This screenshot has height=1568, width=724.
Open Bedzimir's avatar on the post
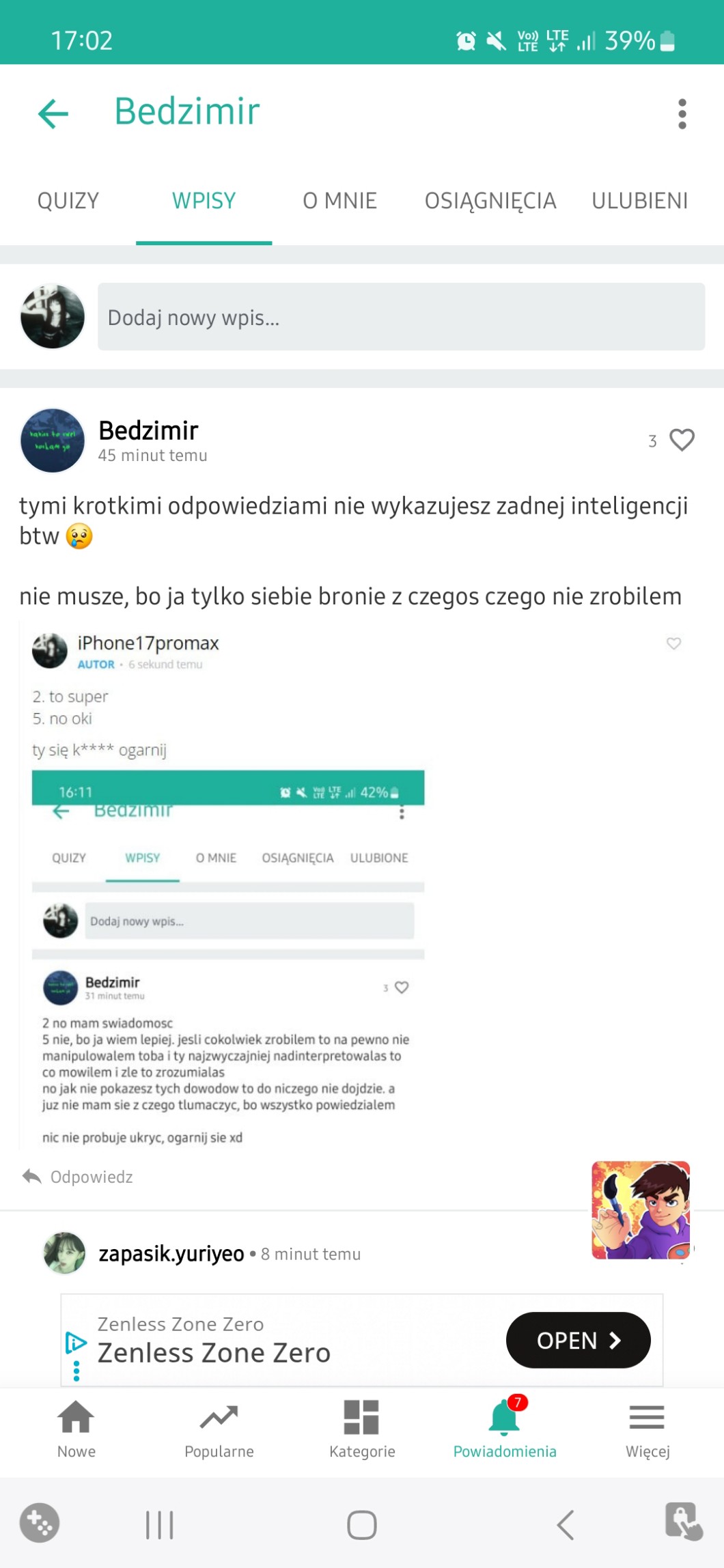pos(53,440)
